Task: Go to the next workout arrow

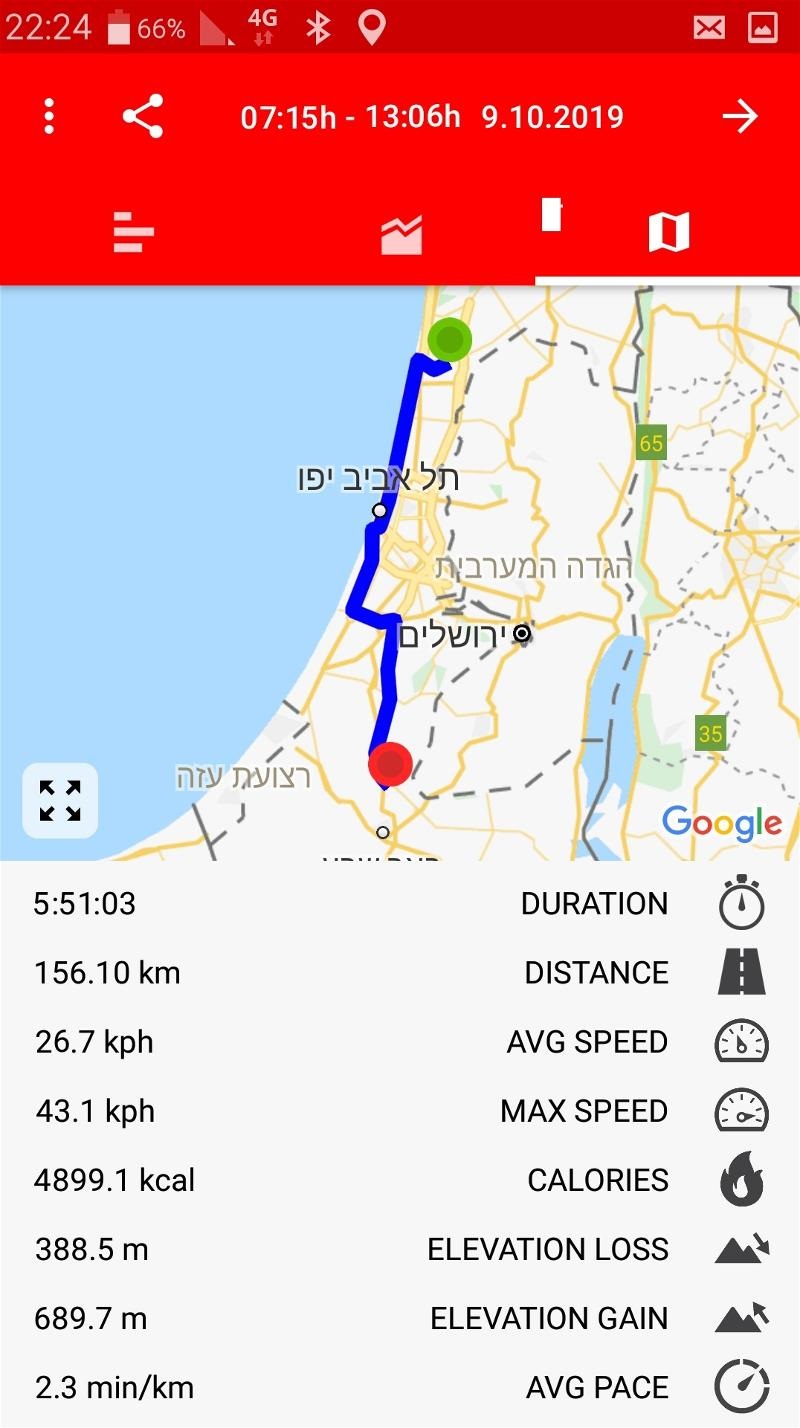Action: tap(740, 117)
